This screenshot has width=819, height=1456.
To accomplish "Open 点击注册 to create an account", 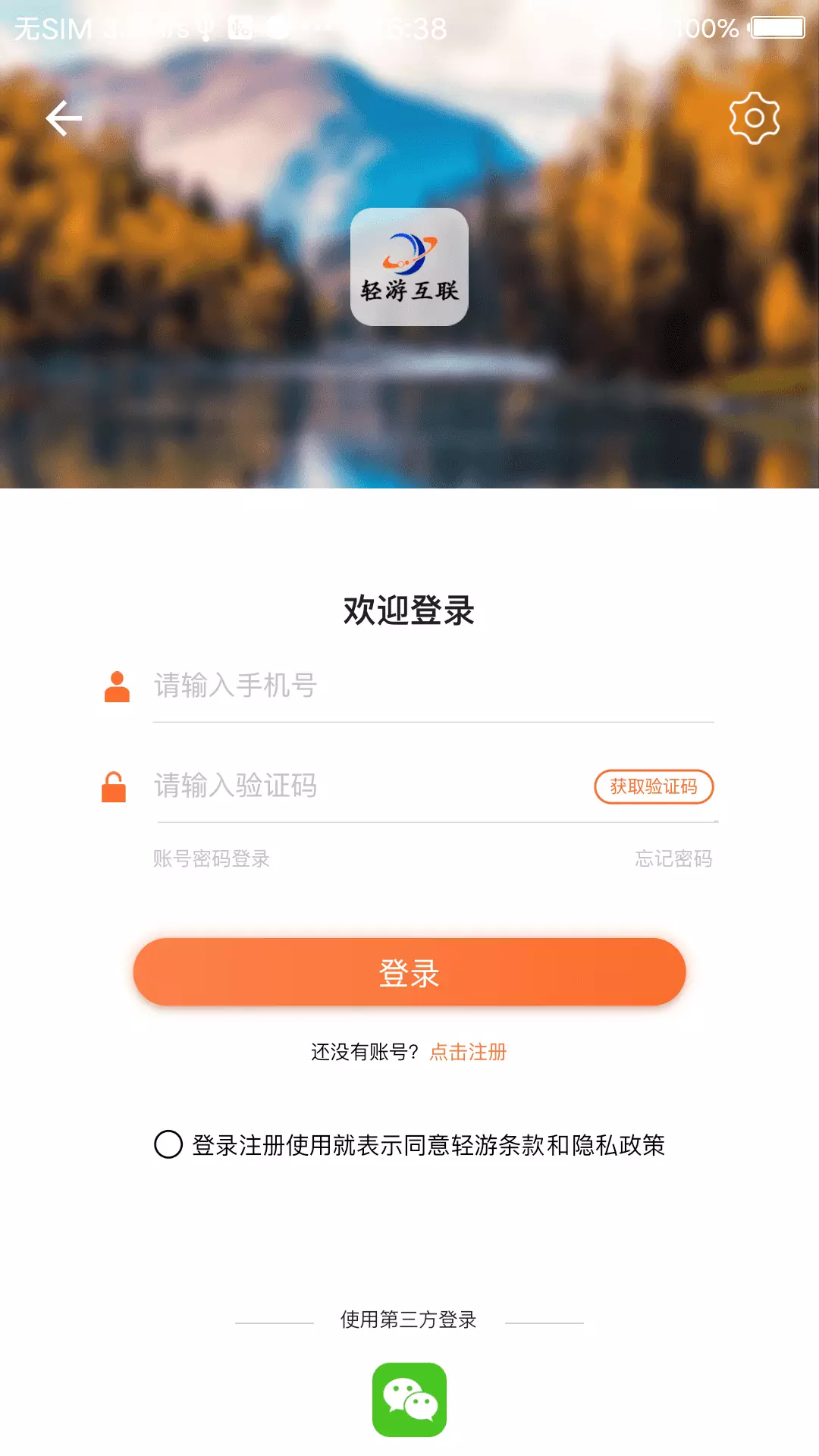I will tap(468, 1052).
